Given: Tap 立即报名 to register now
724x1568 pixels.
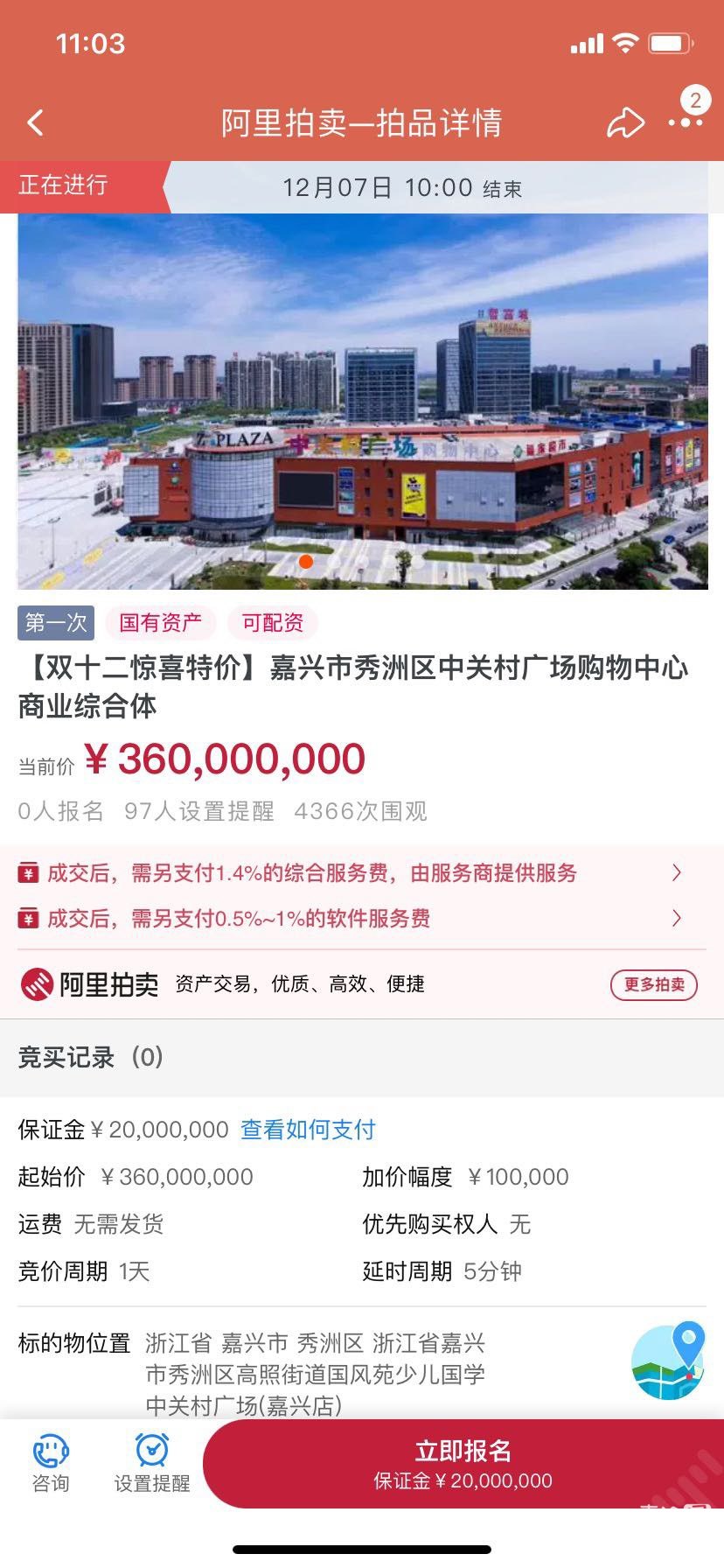Looking at the screenshot, I should click(463, 1464).
